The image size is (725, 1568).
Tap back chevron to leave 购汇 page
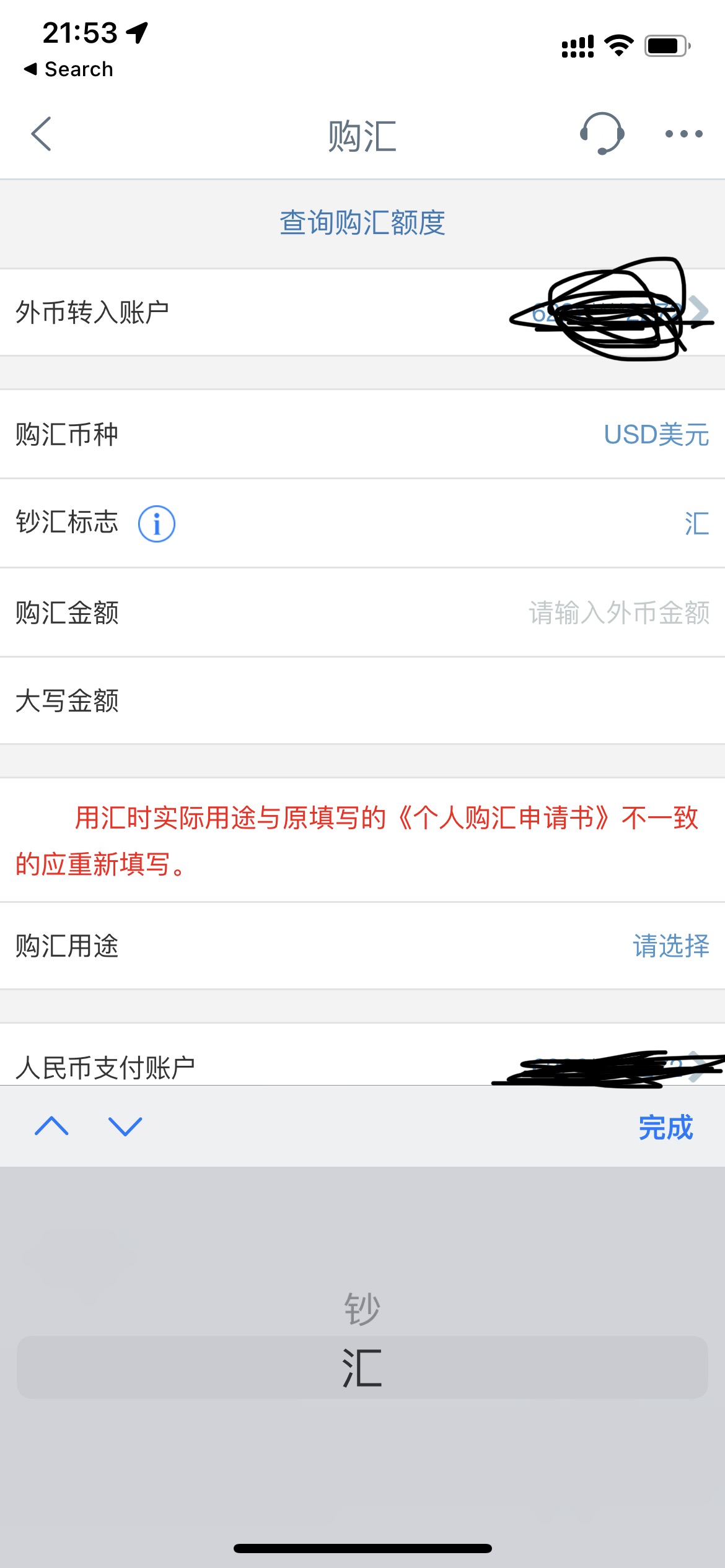[x=40, y=133]
